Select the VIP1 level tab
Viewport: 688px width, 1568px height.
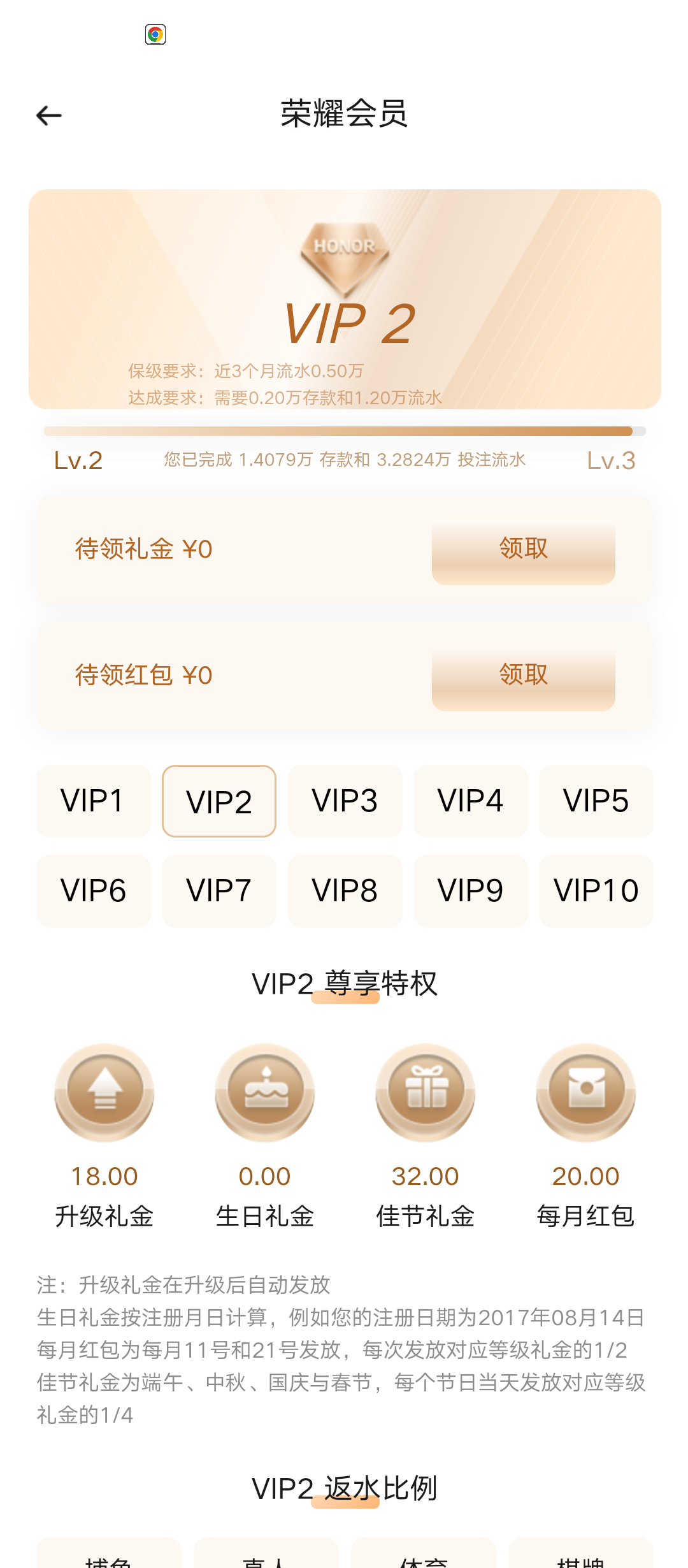pyautogui.click(x=93, y=801)
